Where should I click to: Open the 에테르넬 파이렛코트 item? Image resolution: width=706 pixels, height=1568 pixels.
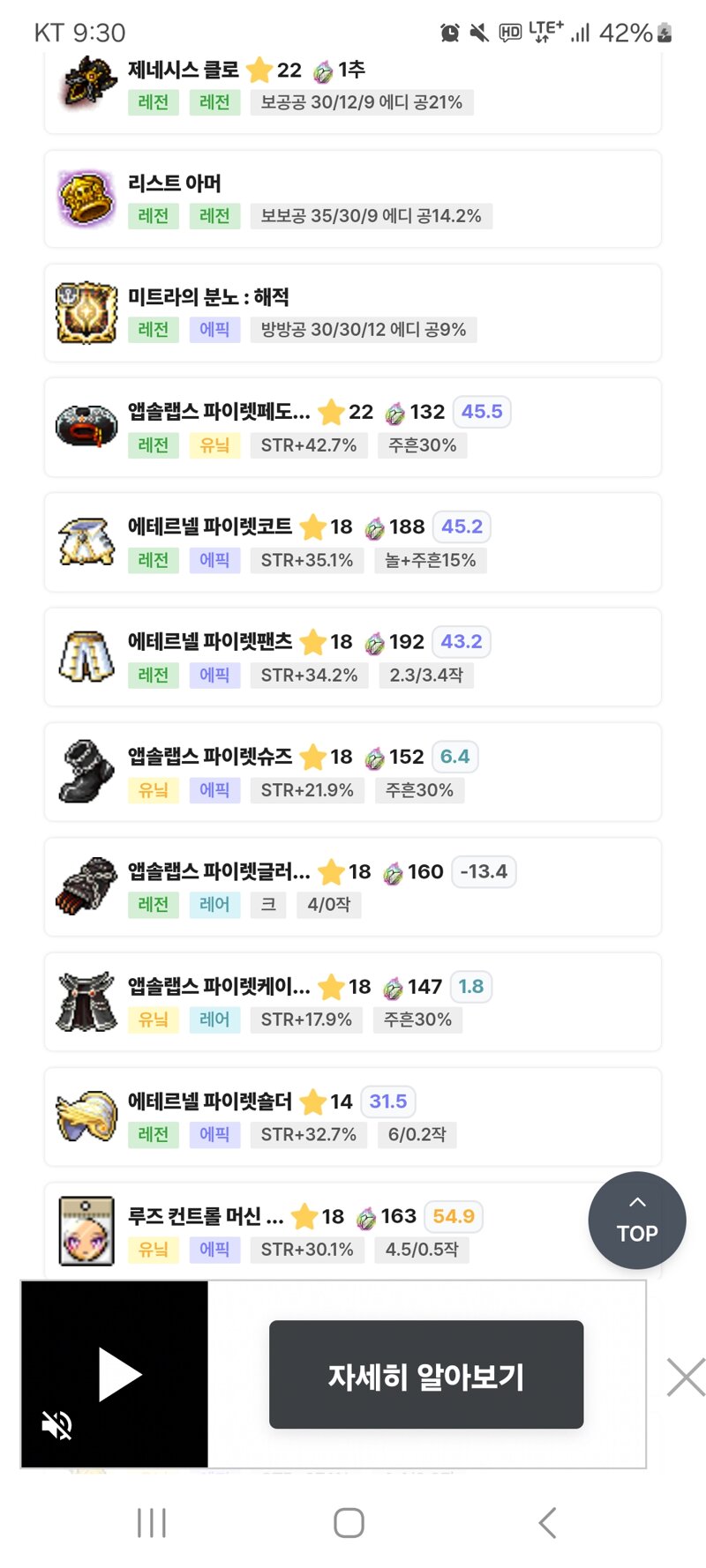coord(353,542)
